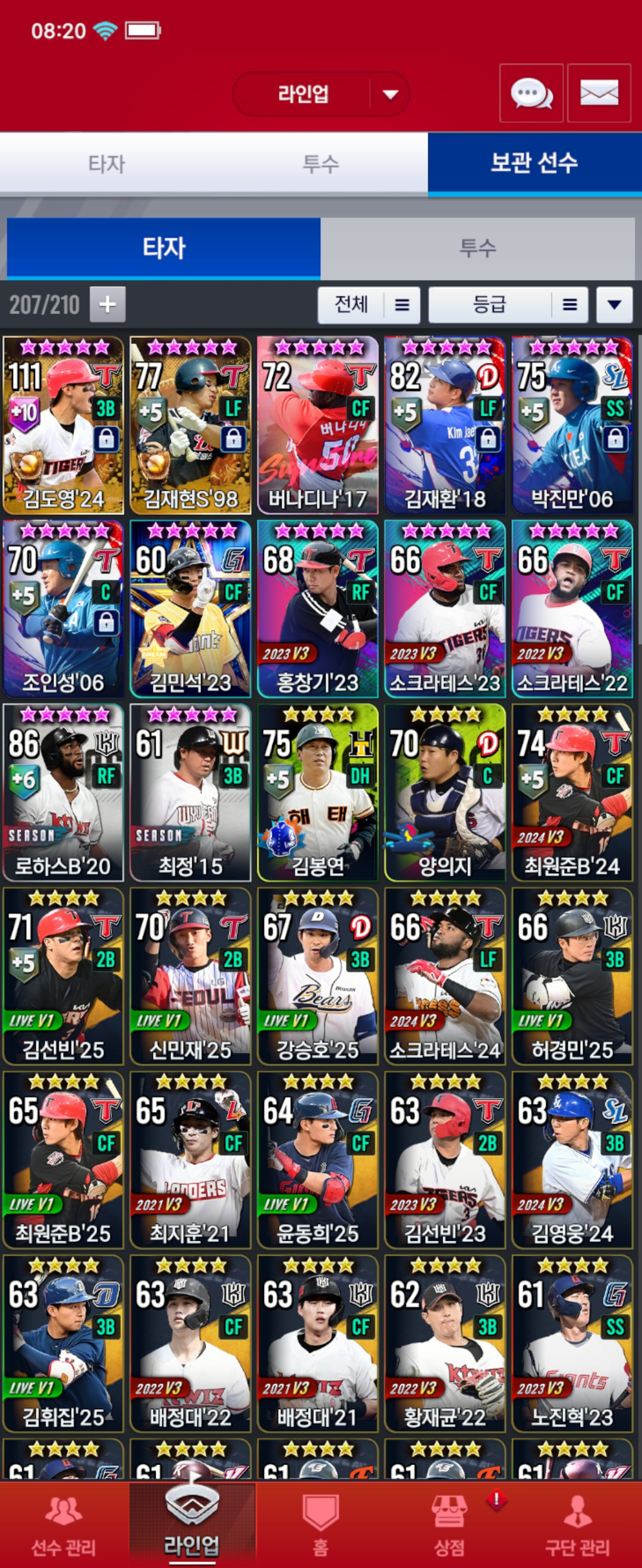Open the 버나디나'17 player card
The height and width of the screenshot is (1568, 642).
317,425
